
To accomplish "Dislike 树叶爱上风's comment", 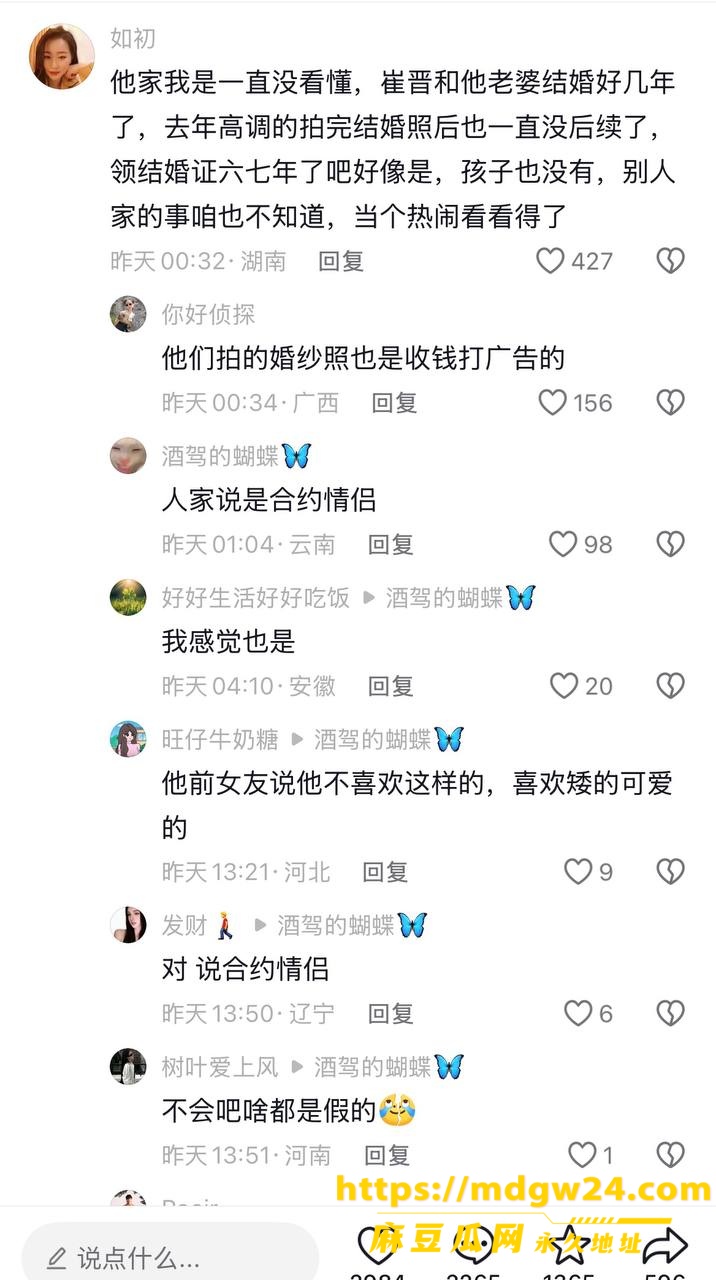I will point(670,1155).
